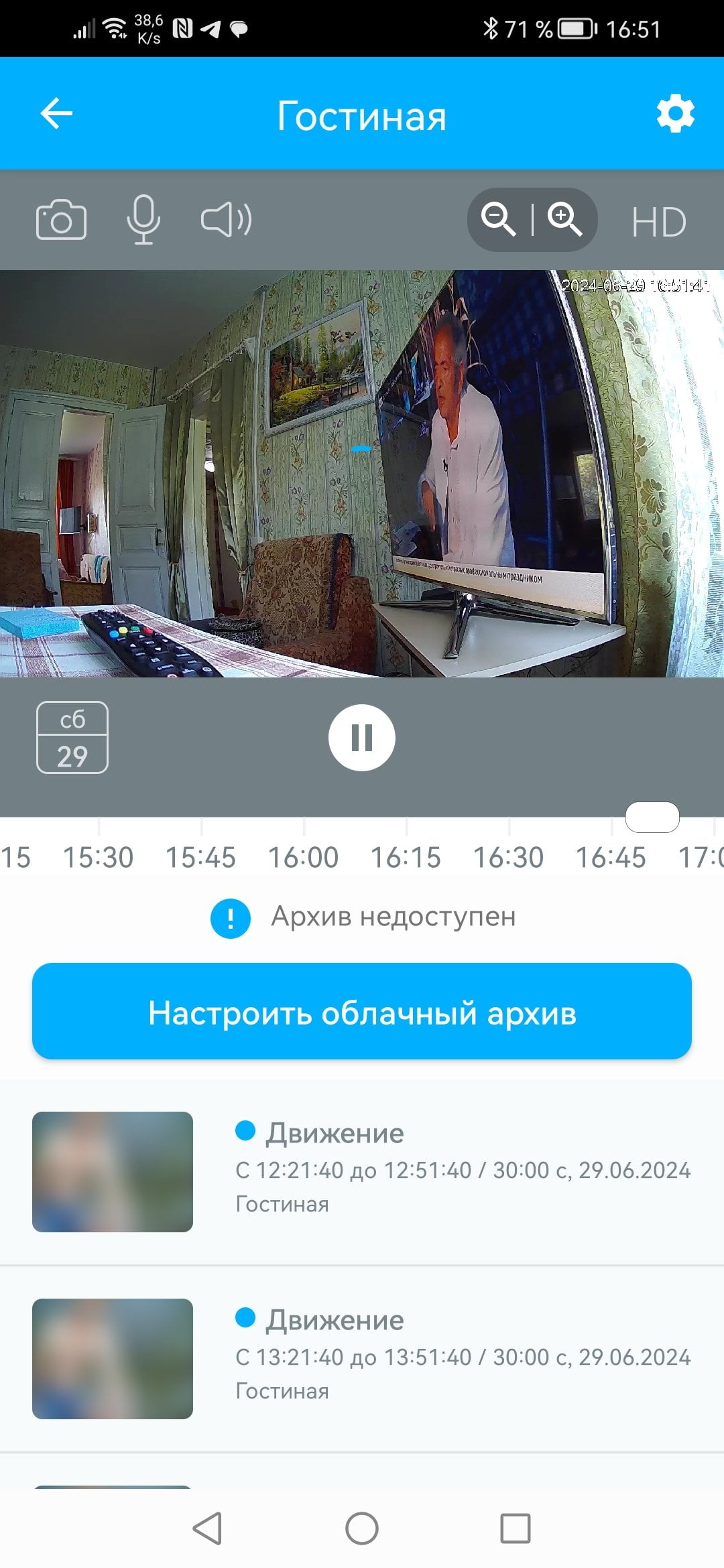Image resolution: width=724 pixels, height=1568 pixels.
Task: Take a snapshot with the camera icon
Action: pyautogui.click(x=61, y=220)
